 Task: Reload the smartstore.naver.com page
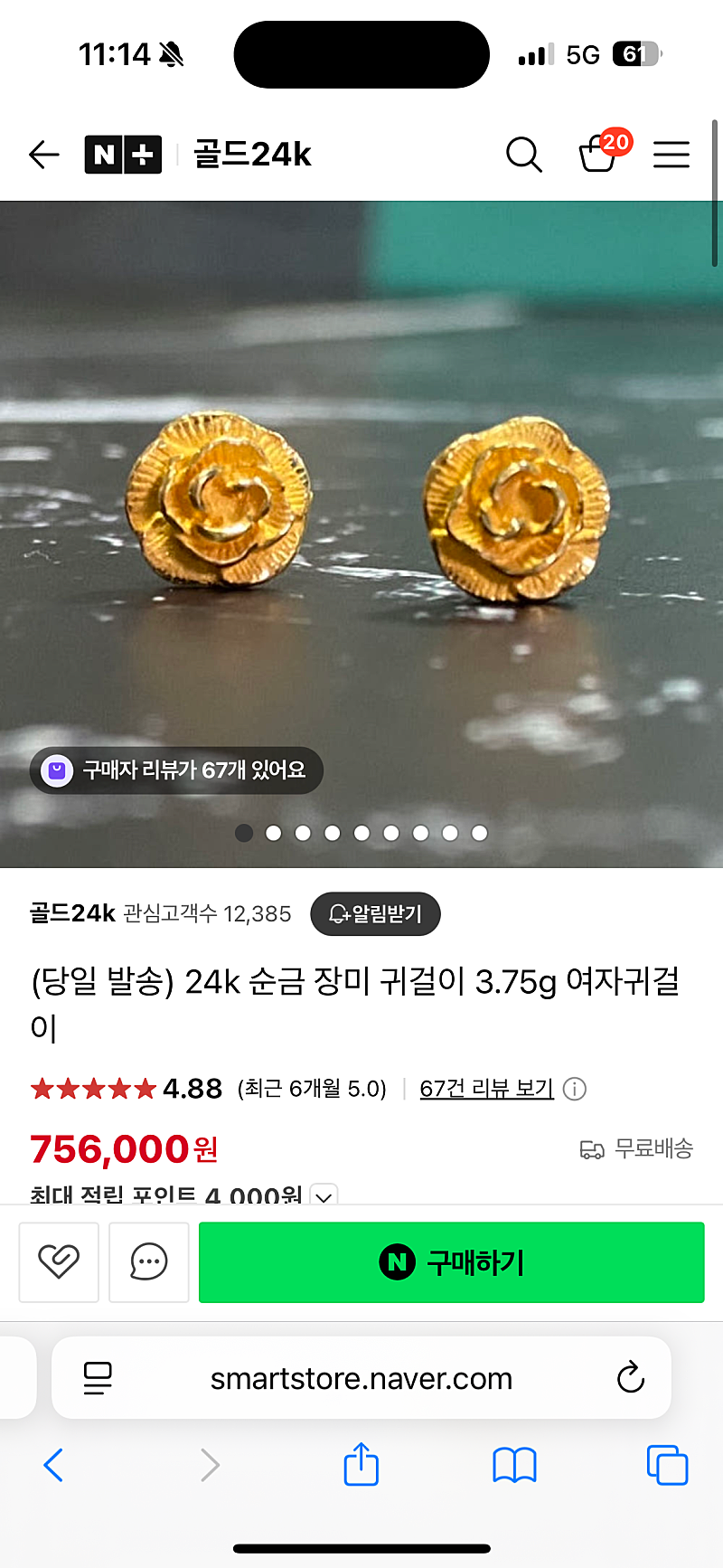click(630, 1378)
